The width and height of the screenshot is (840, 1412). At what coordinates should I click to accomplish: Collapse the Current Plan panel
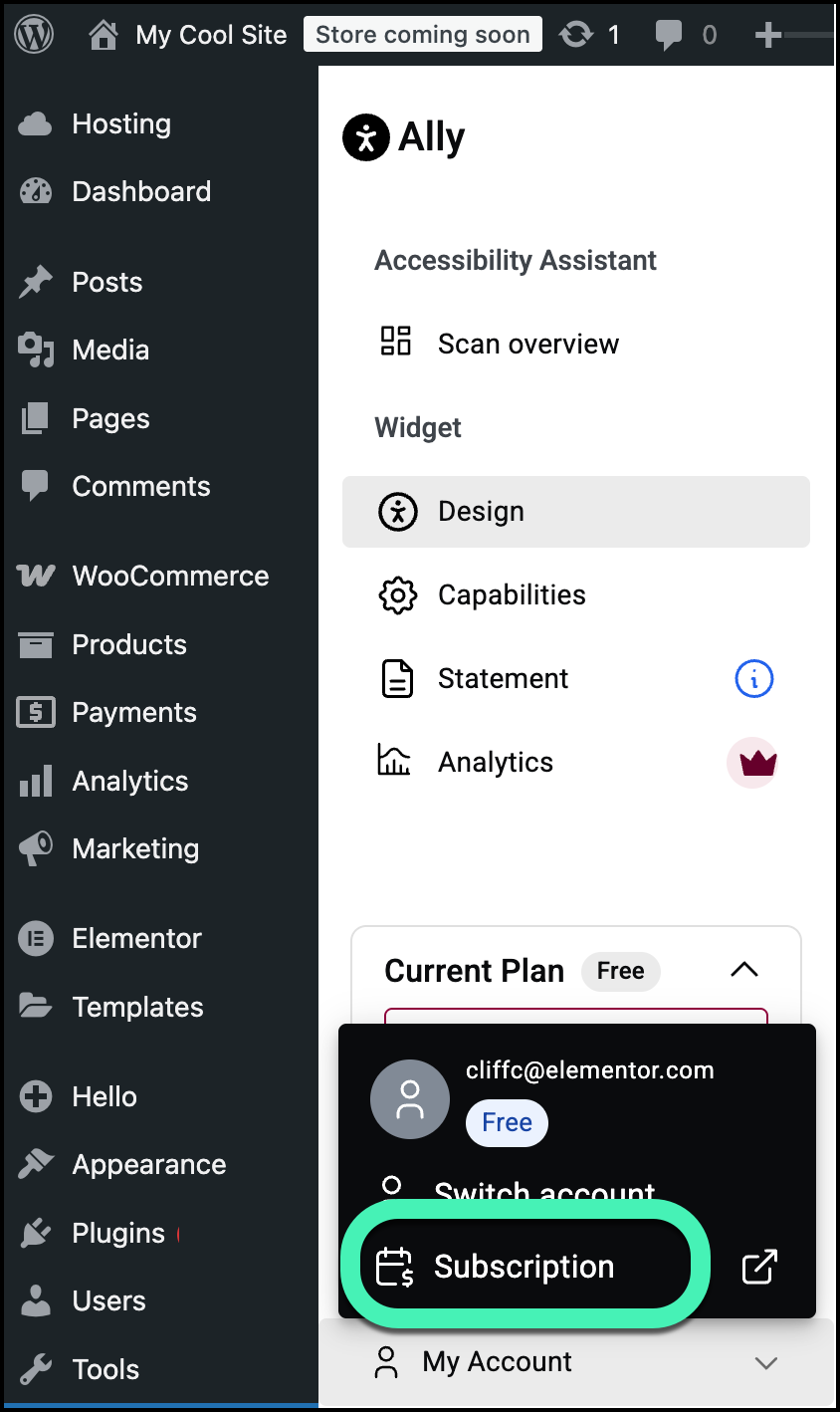[x=743, y=970]
